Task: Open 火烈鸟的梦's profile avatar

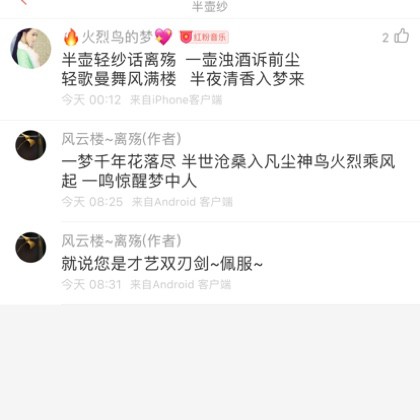Action: (31, 48)
